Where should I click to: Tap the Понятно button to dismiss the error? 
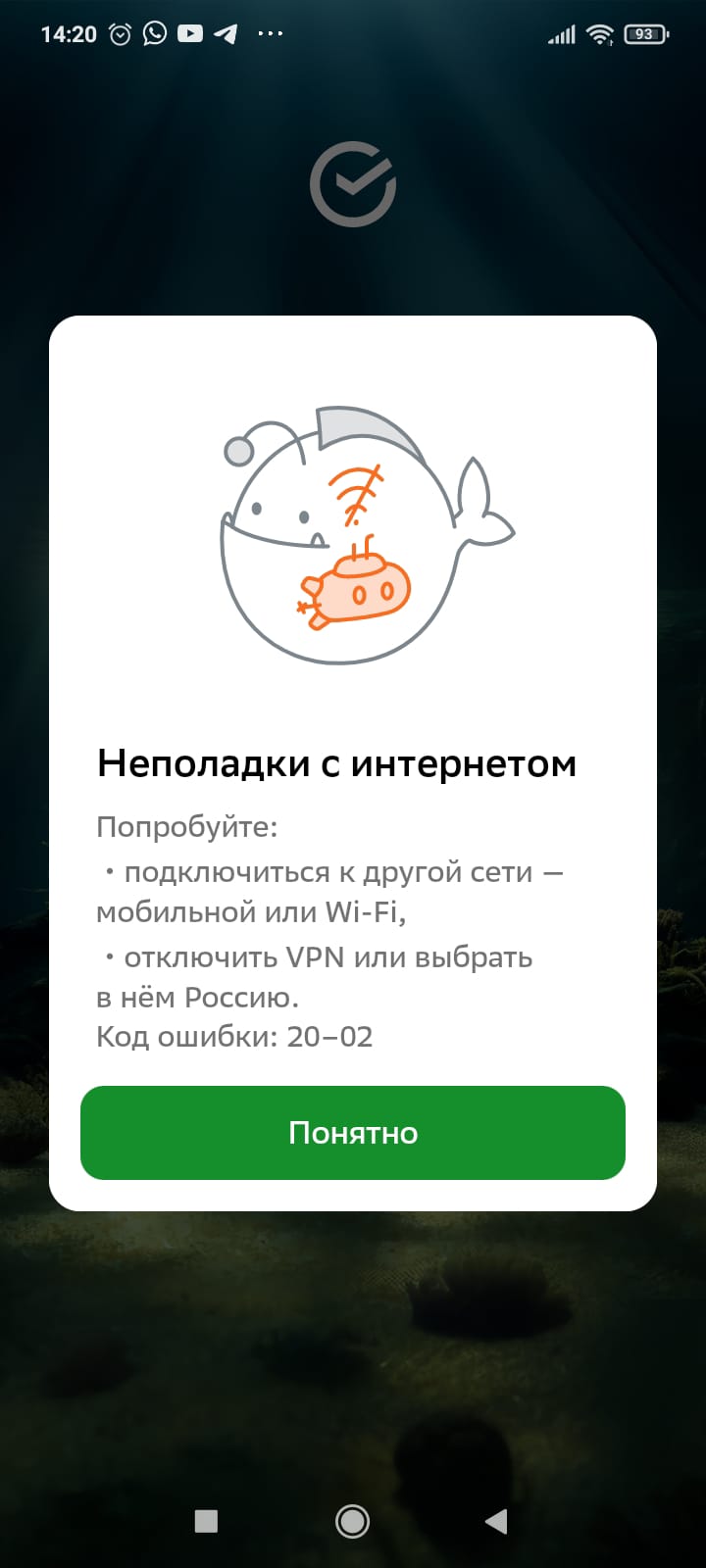click(353, 1133)
